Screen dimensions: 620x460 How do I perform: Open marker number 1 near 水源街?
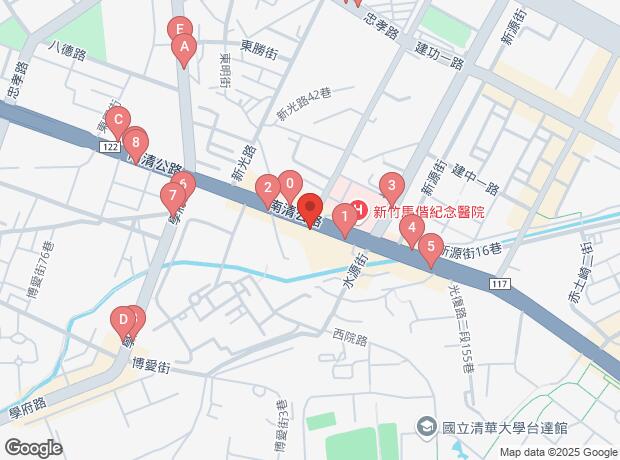click(x=342, y=215)
